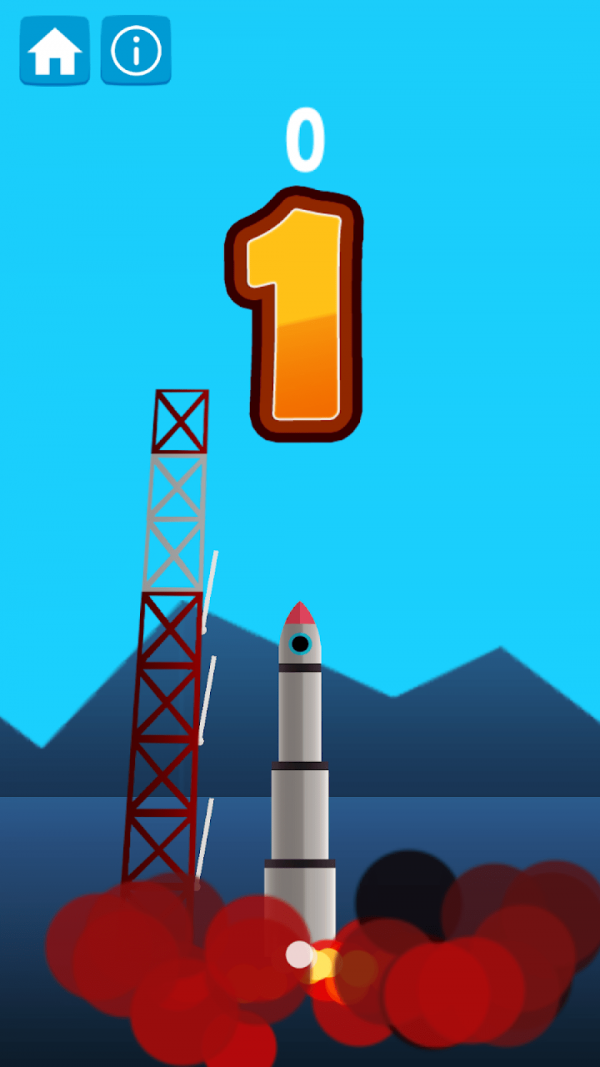Open the info button
600x1067 pixels.
point(136,51)
